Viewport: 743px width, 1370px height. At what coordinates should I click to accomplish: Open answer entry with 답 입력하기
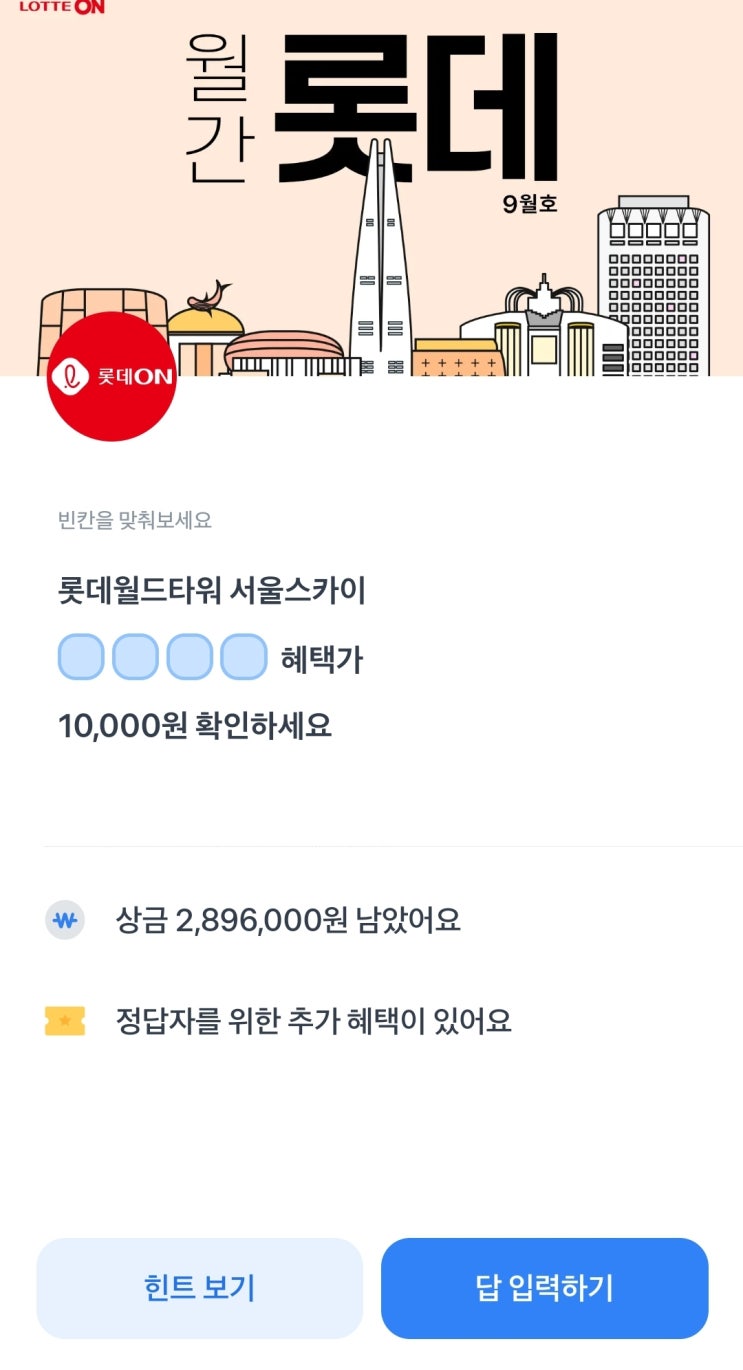click(x=544, y=1288)
